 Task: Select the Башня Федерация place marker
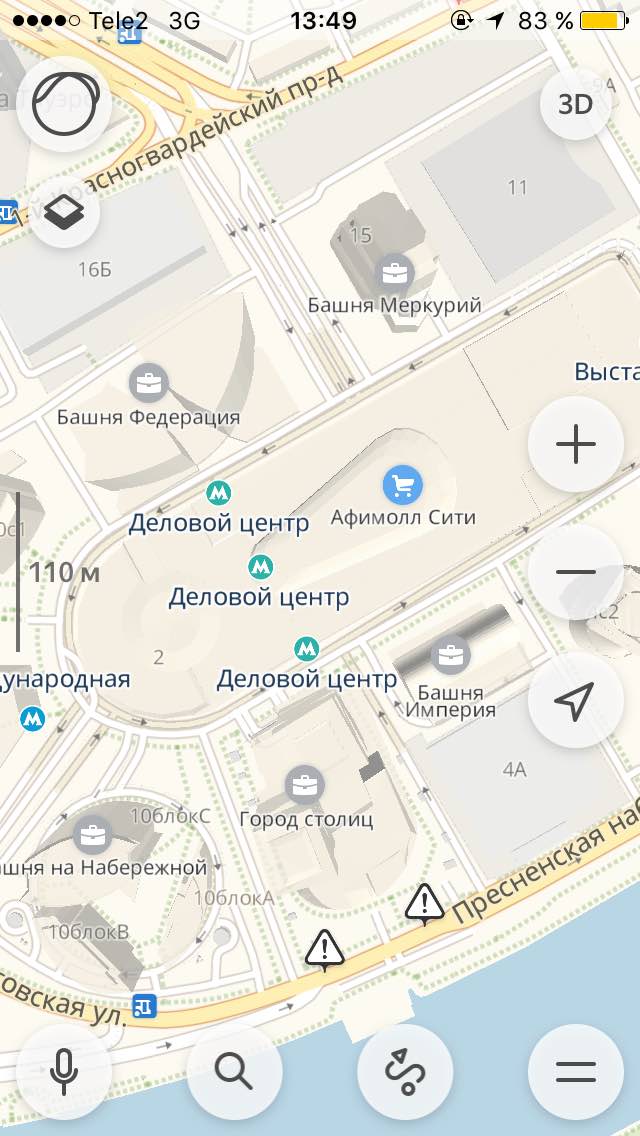149,383
